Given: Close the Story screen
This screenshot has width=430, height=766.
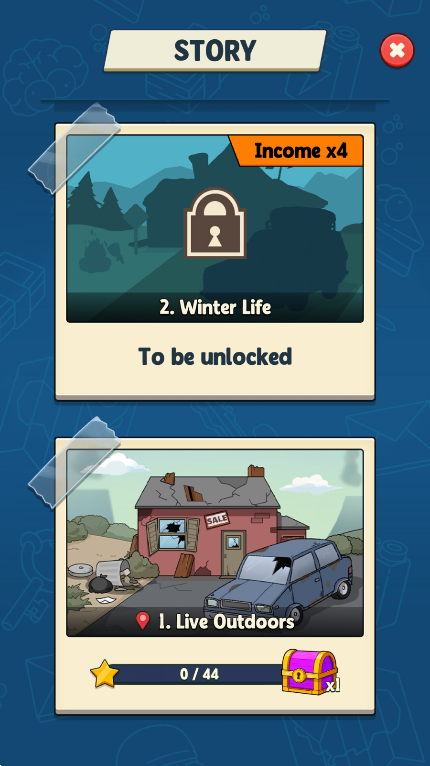Looking at the screenshot, I should coord(397,50).
